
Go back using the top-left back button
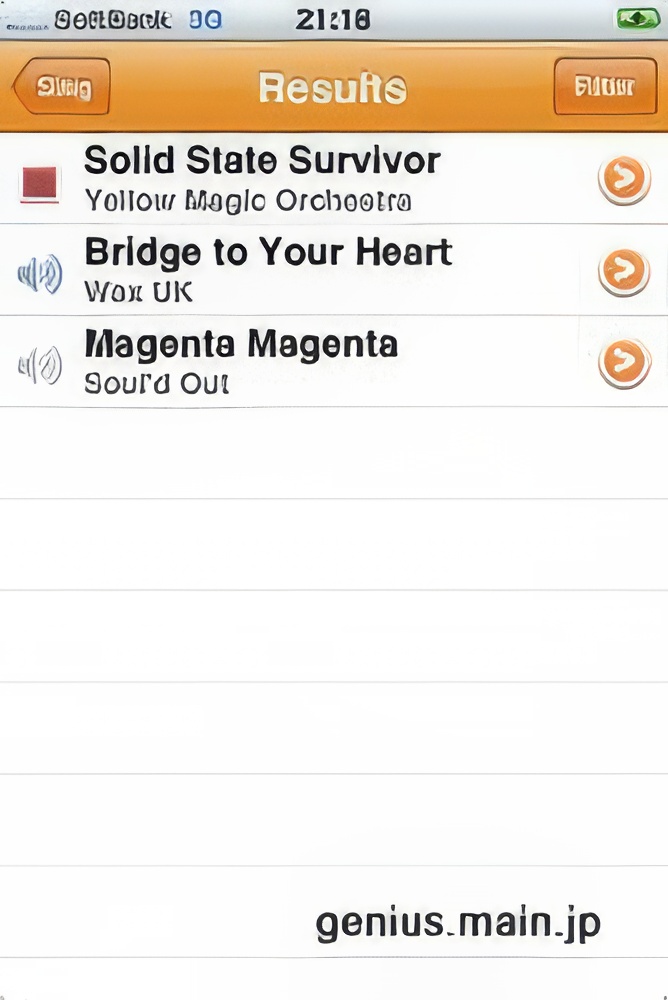62,87
